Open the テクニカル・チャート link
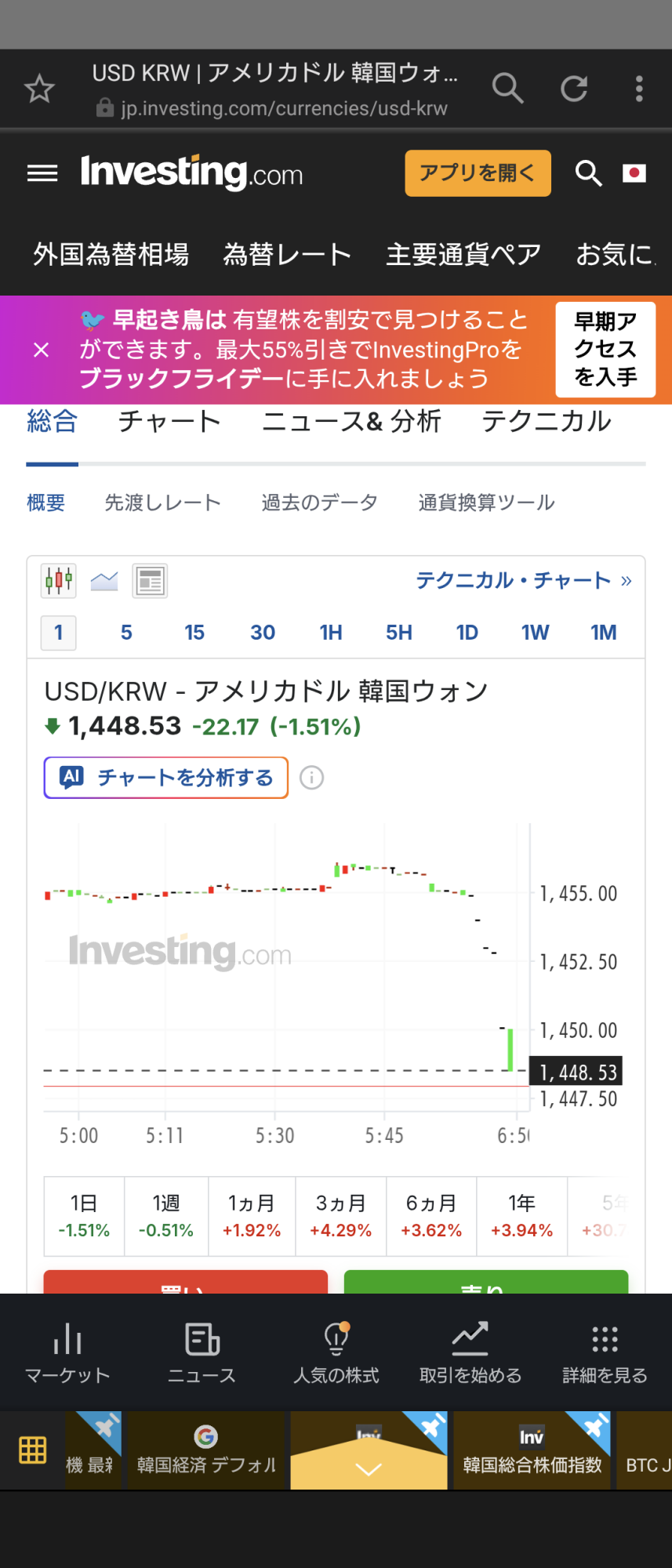Screen dimensions: 672x1568 pos(523,581)
